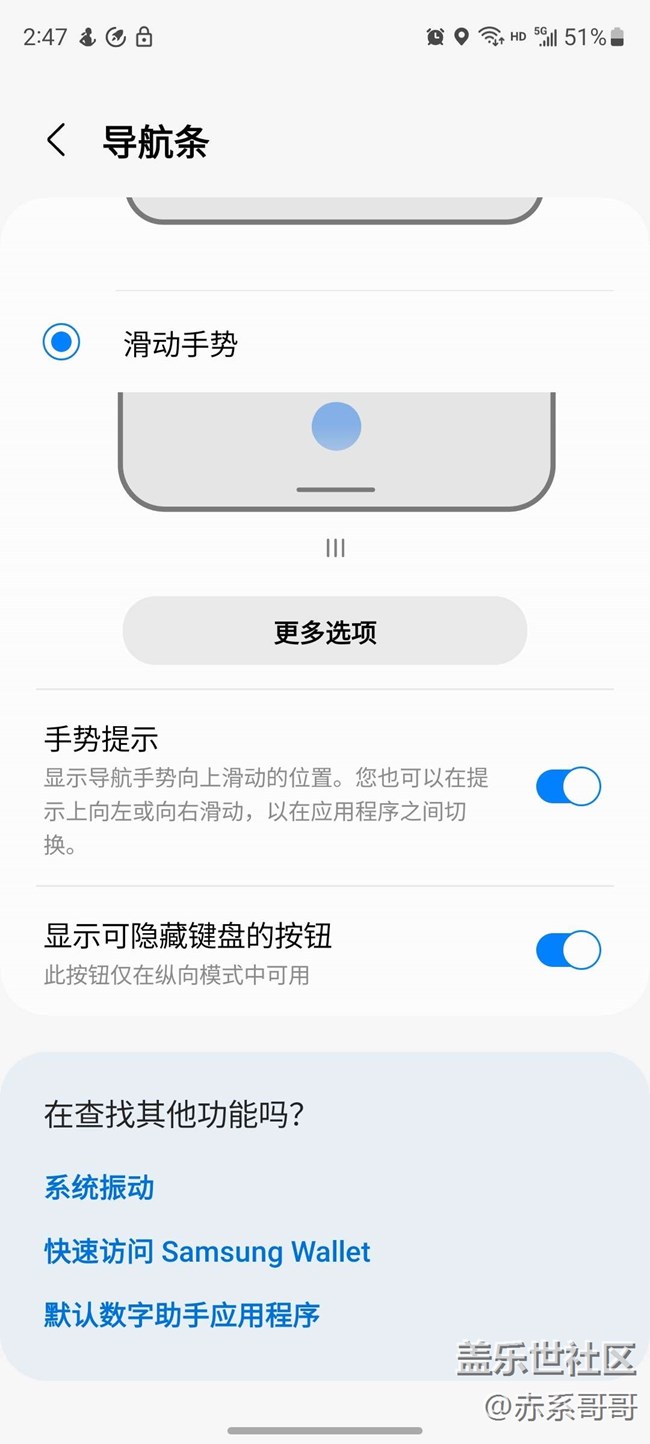The width and height of the screenshot is (650, 1444).
Task: Disable 显示可隐藏键盘的按钮 switch
Action: point(568,950)
